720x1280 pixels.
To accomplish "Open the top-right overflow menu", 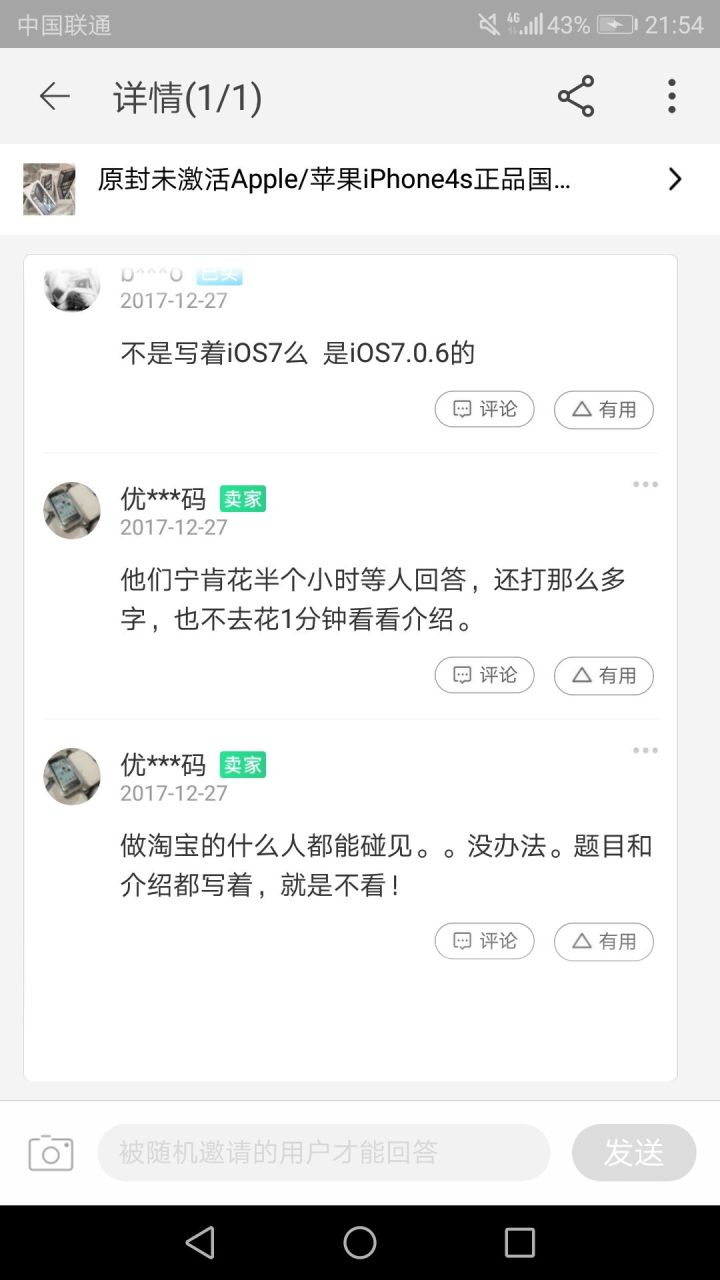I will [x=672, y=96].
